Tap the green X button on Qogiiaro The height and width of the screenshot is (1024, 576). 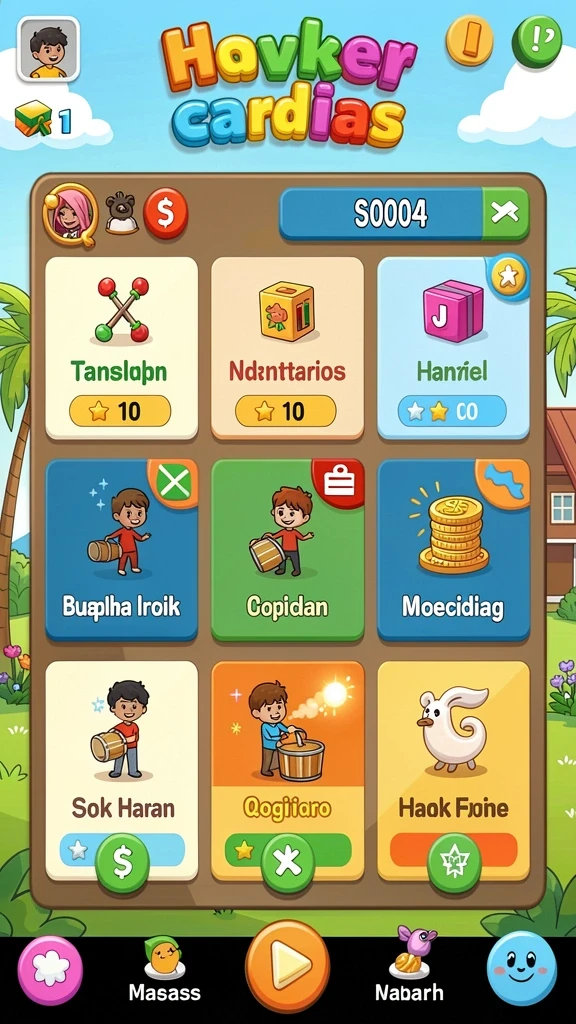(288, 863)
